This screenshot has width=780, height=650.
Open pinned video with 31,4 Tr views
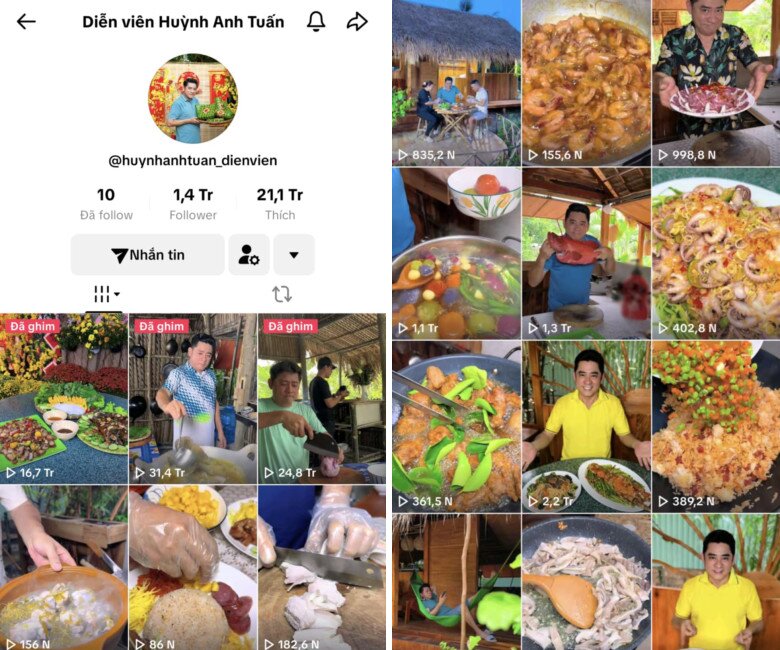click(x=192, y=398)
